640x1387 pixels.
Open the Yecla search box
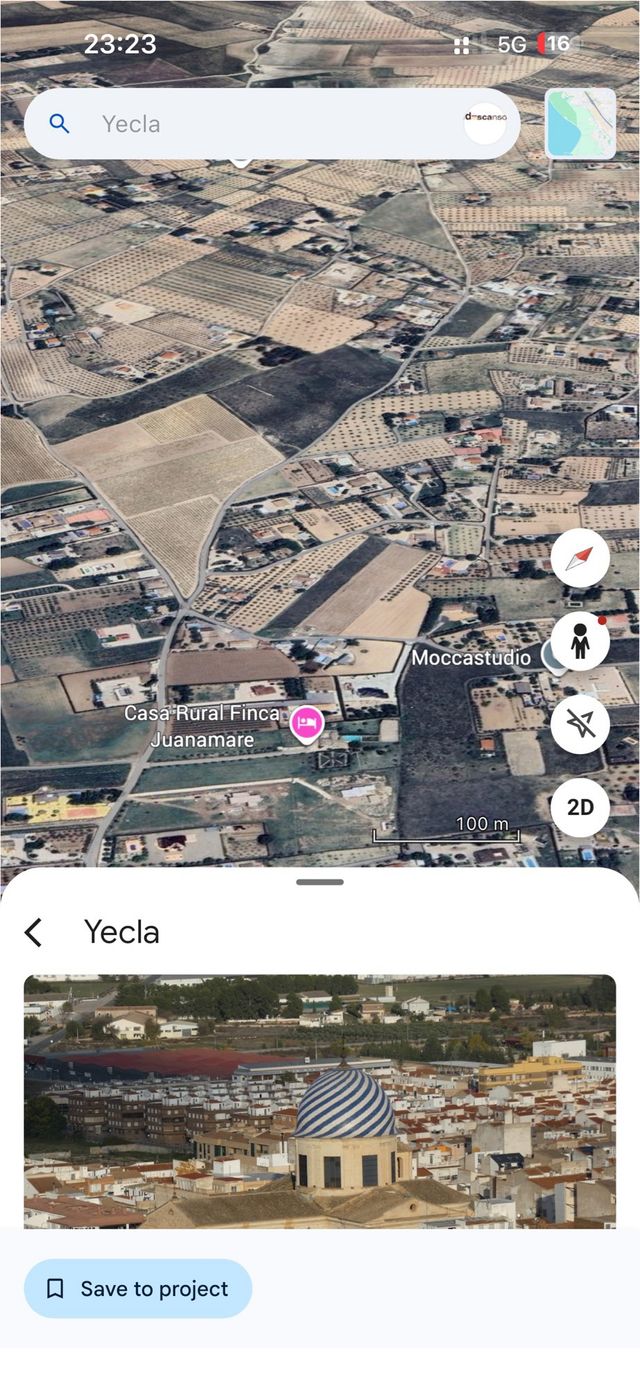tap(250, 124)
